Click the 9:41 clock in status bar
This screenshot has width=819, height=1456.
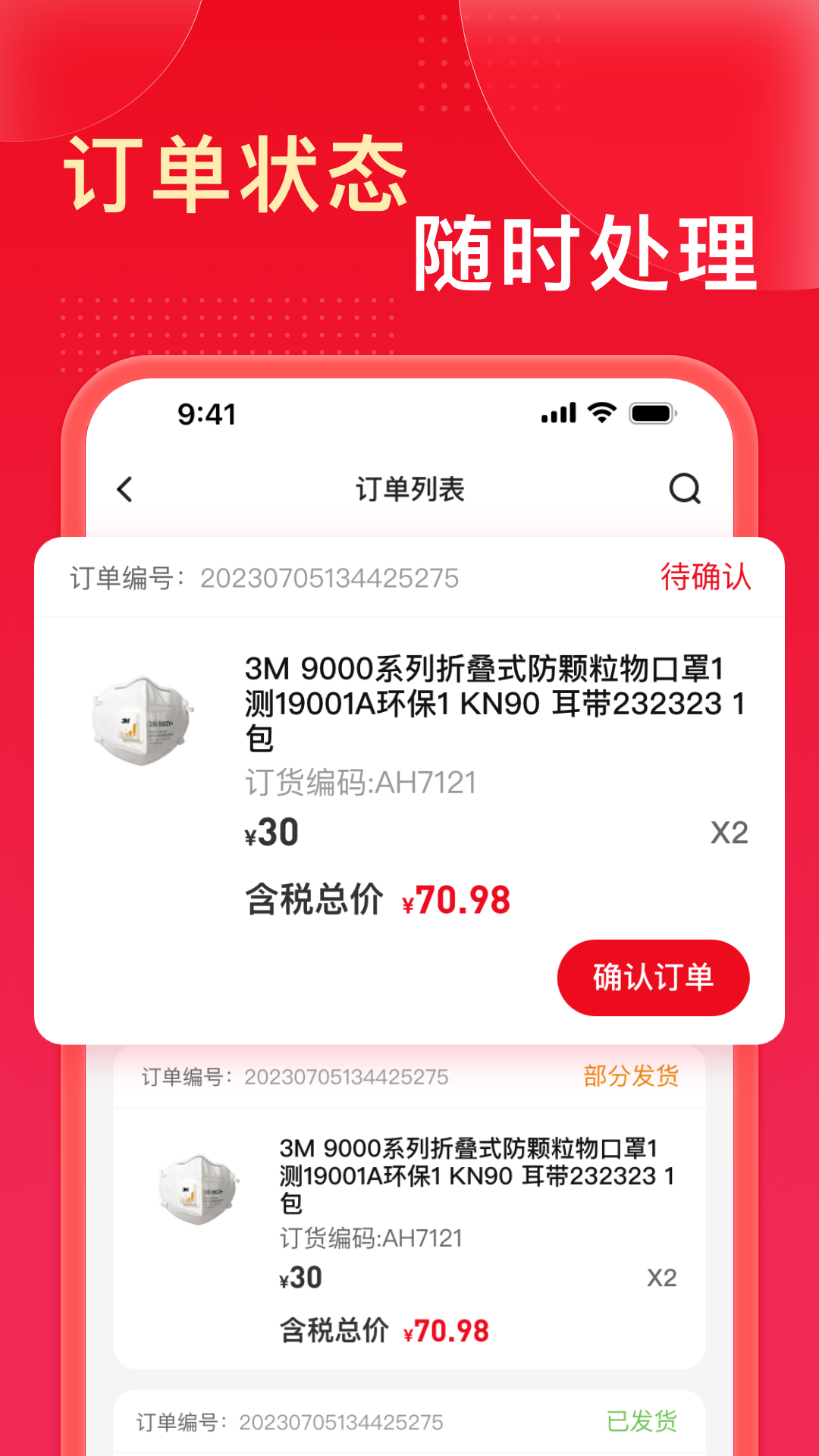(205, 413)
